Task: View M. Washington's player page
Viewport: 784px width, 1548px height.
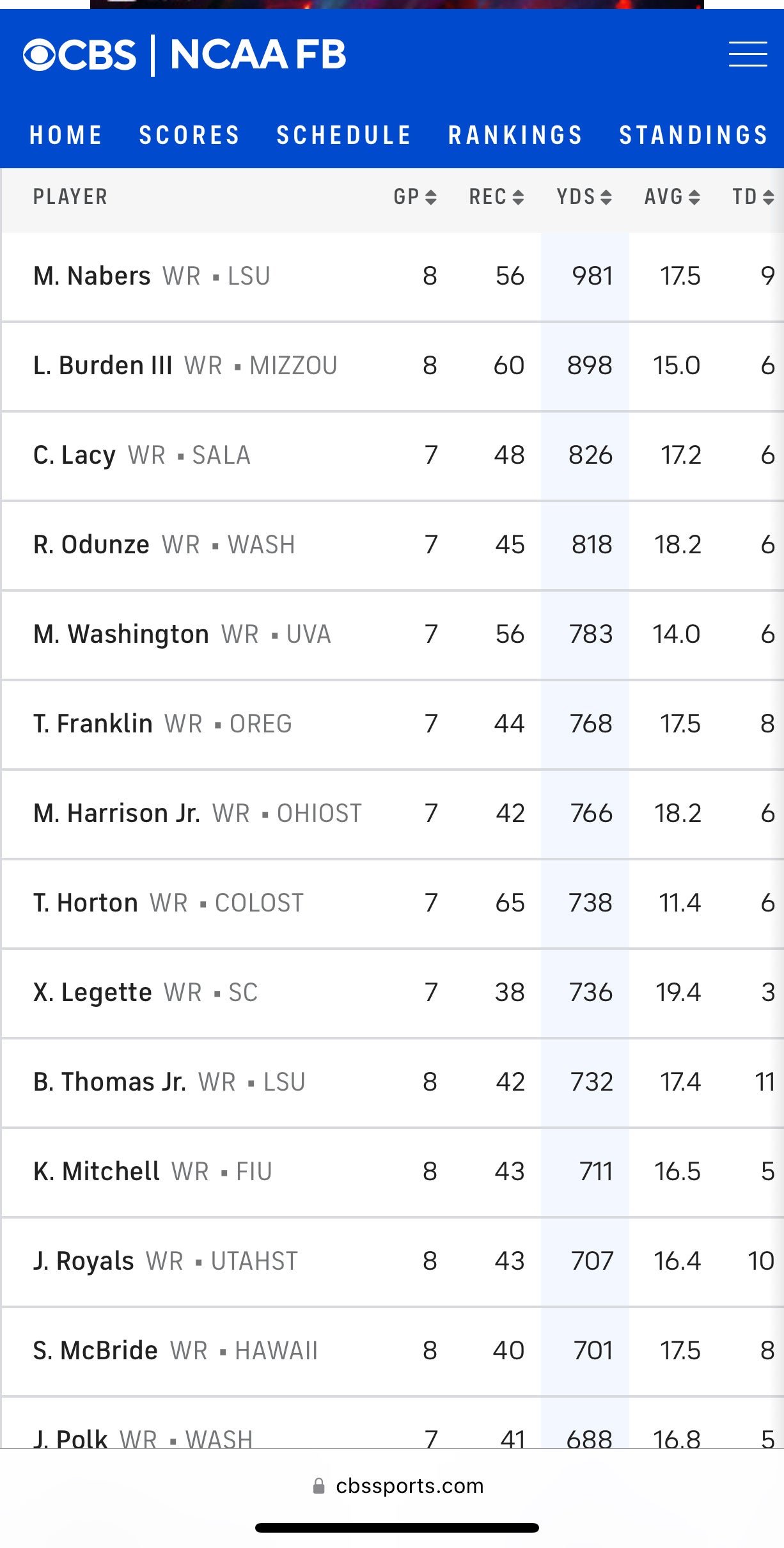Action: tap(122, 635)
